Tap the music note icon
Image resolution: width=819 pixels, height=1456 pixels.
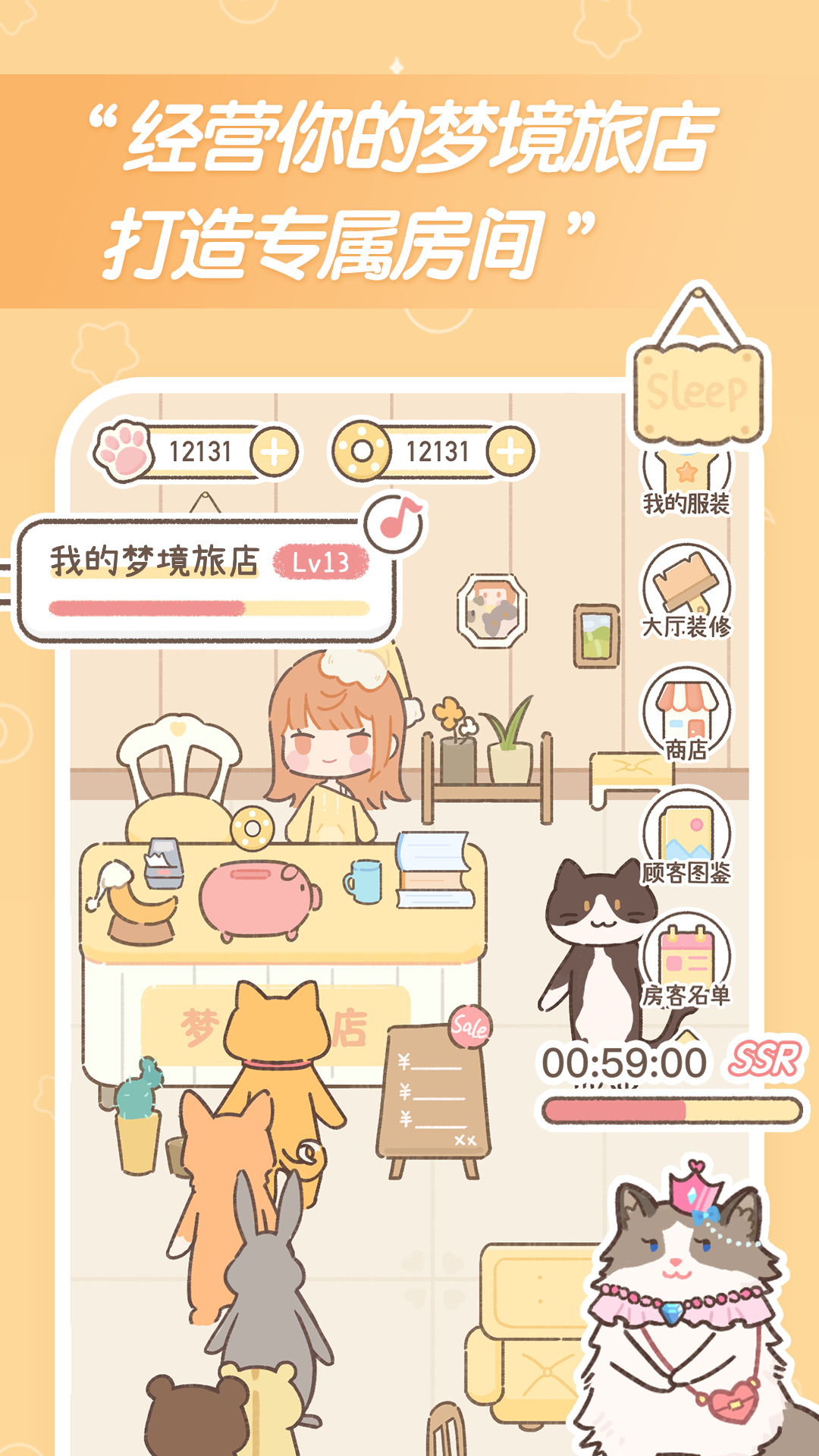(x=395, y=523)
